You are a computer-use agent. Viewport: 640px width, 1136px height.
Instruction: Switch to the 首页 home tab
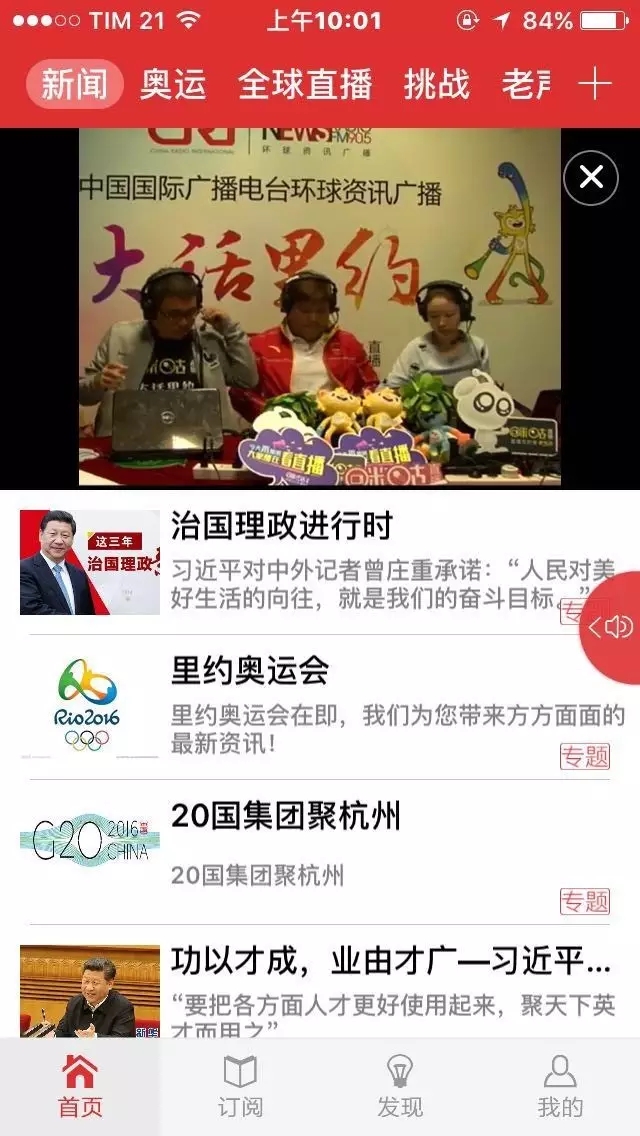[80, 1086]
